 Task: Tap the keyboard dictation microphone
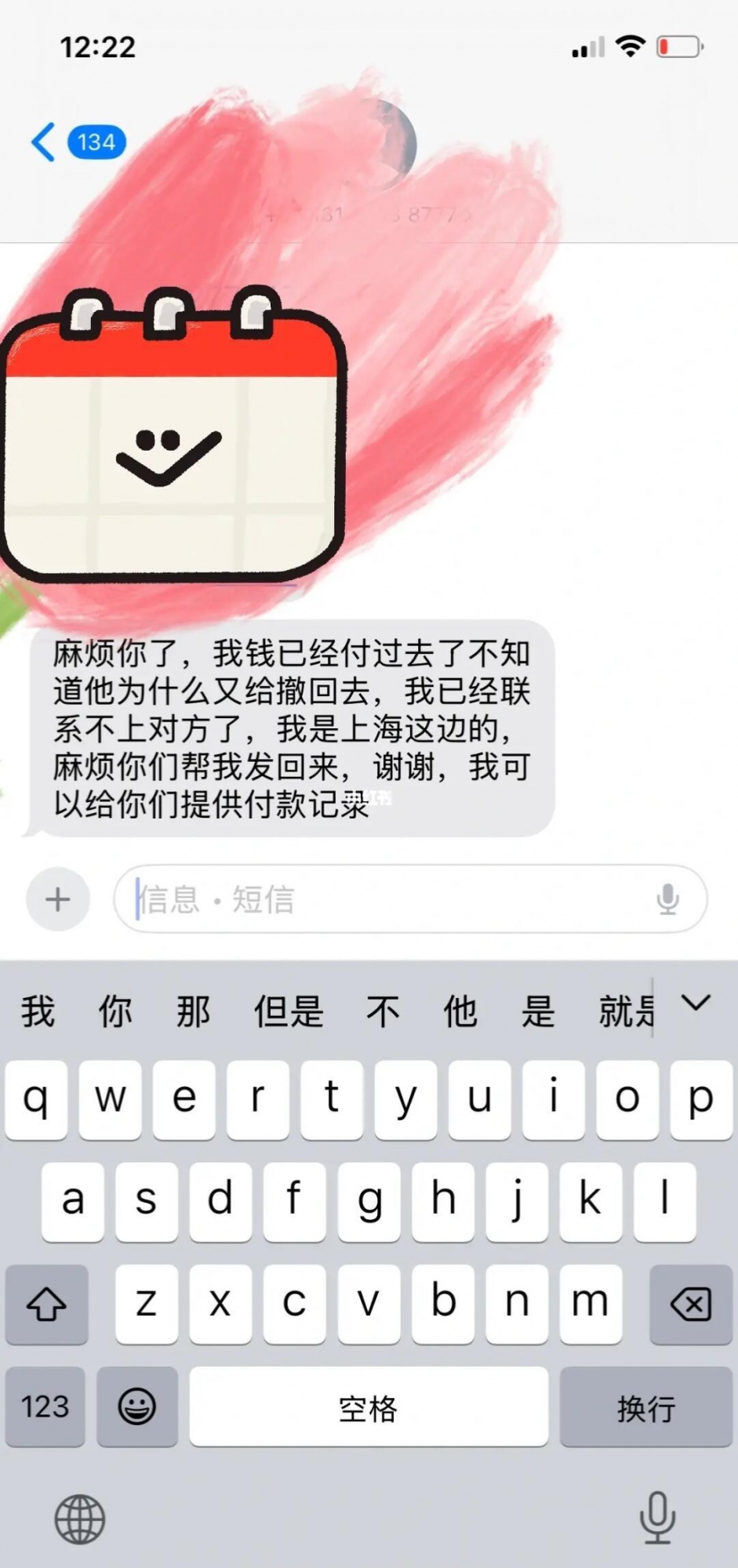[x=657, y=1517]
